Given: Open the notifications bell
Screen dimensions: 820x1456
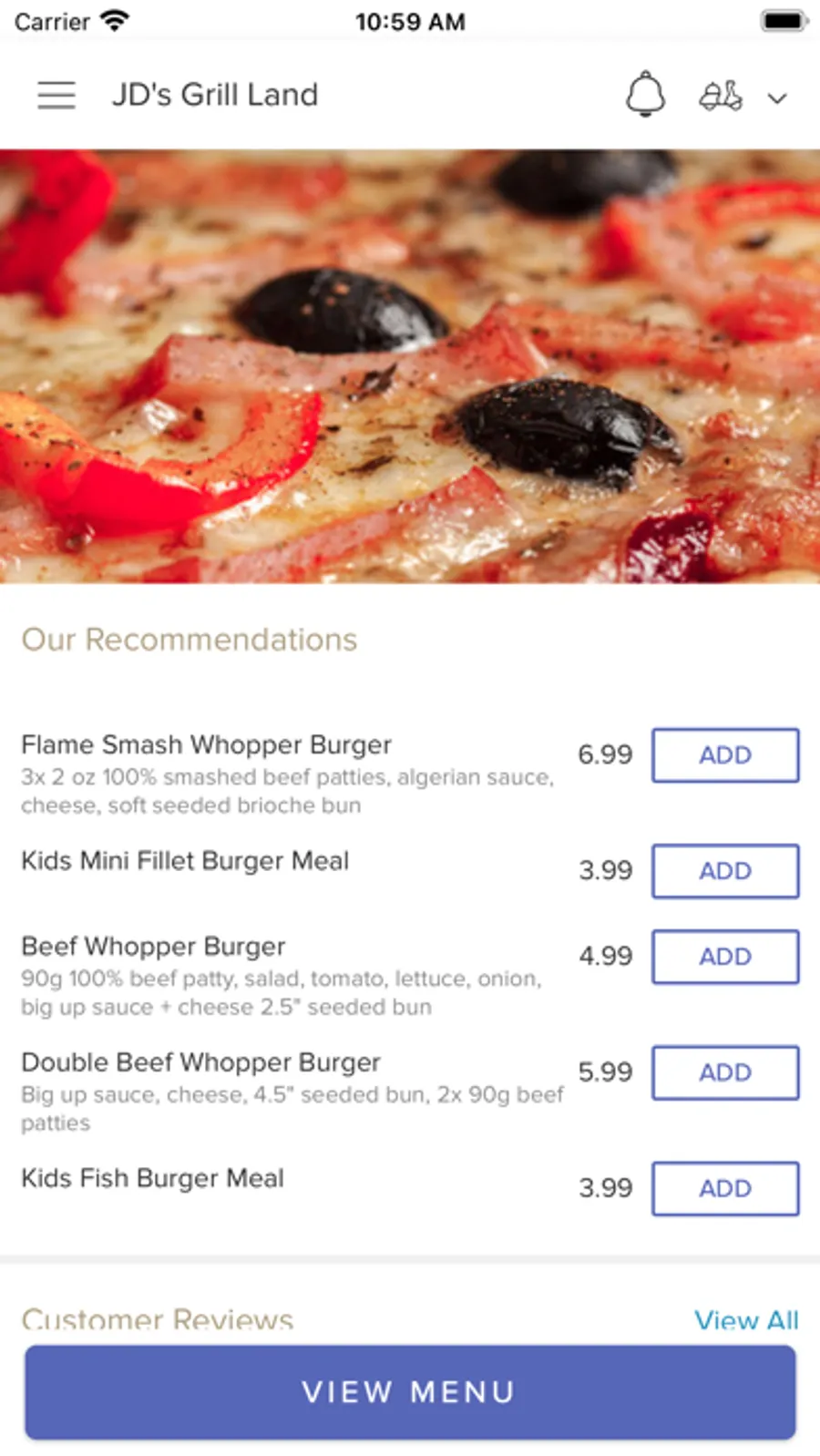Looking at the screenshot, I should coord(645,95).
